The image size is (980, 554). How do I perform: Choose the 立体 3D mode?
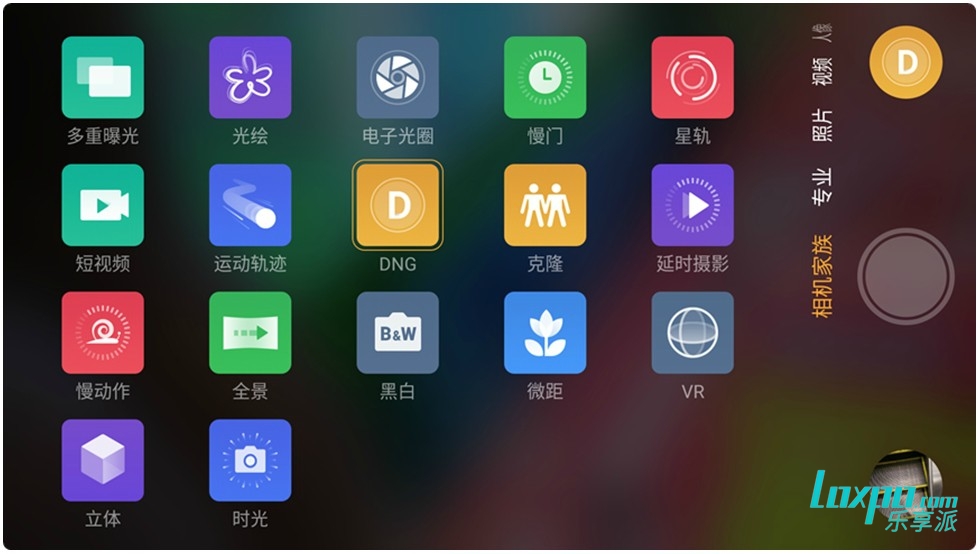(x=103, y=460)
